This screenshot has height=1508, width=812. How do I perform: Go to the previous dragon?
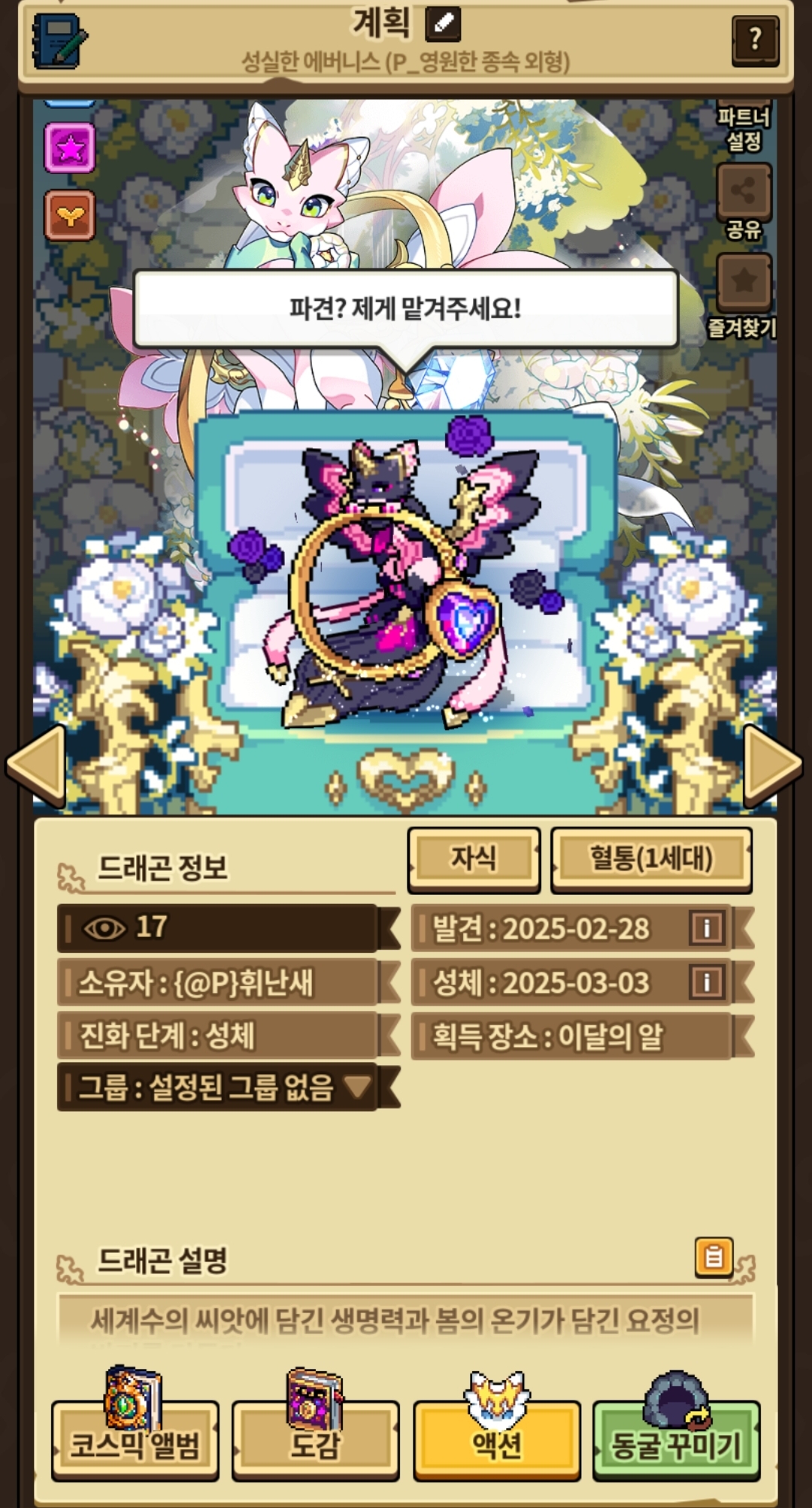click(x=36, y=766)
